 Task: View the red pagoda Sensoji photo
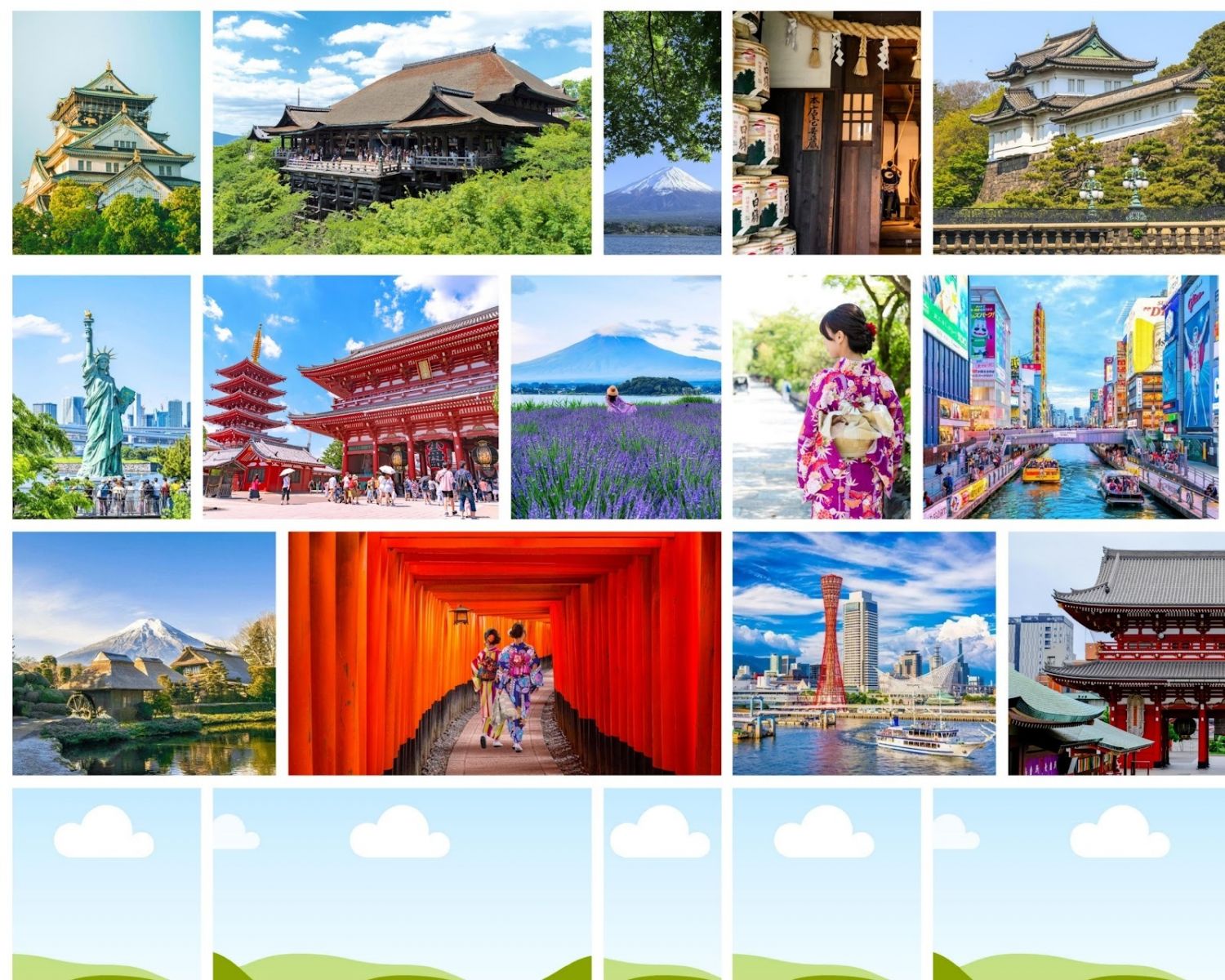pos(350,397)
